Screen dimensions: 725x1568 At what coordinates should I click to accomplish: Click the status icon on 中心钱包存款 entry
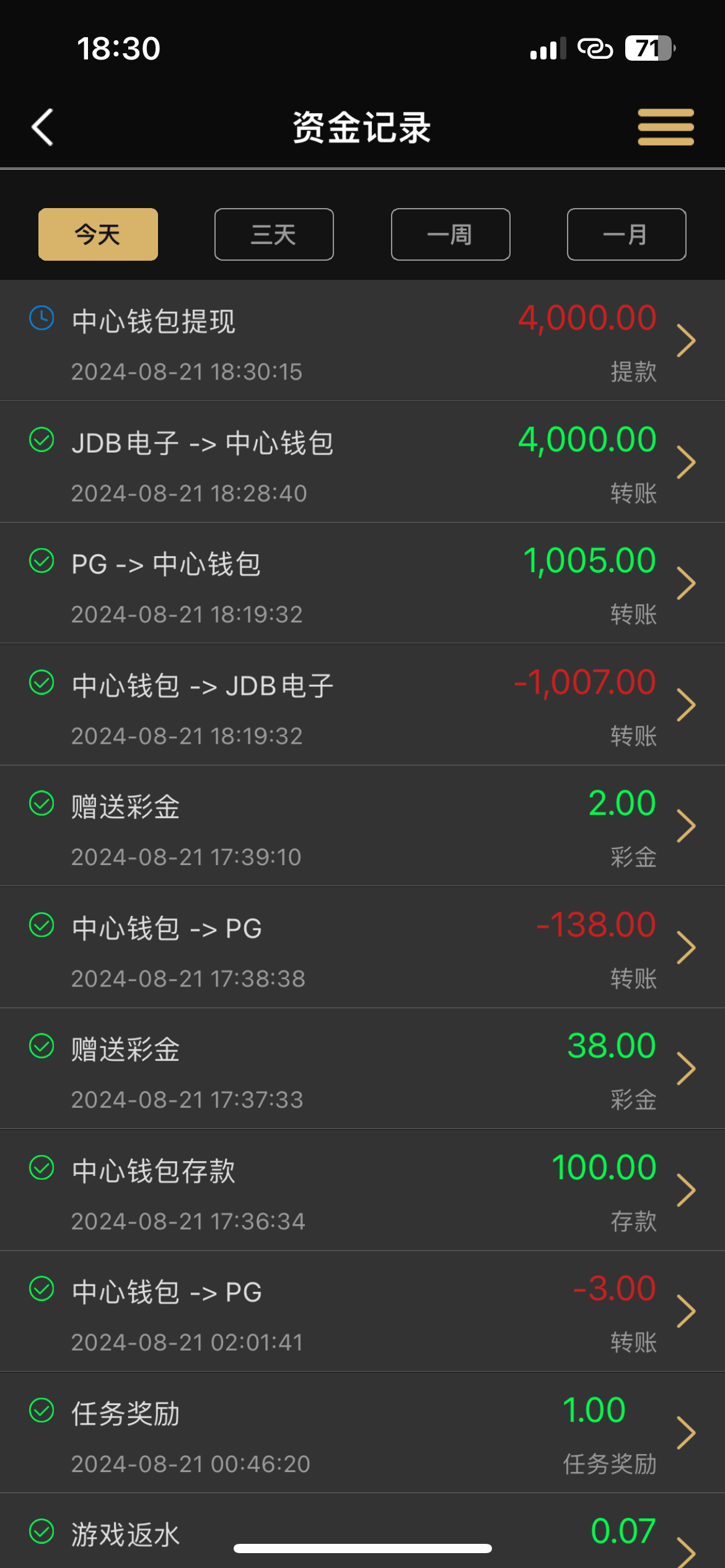click(x=41, y=1167)
